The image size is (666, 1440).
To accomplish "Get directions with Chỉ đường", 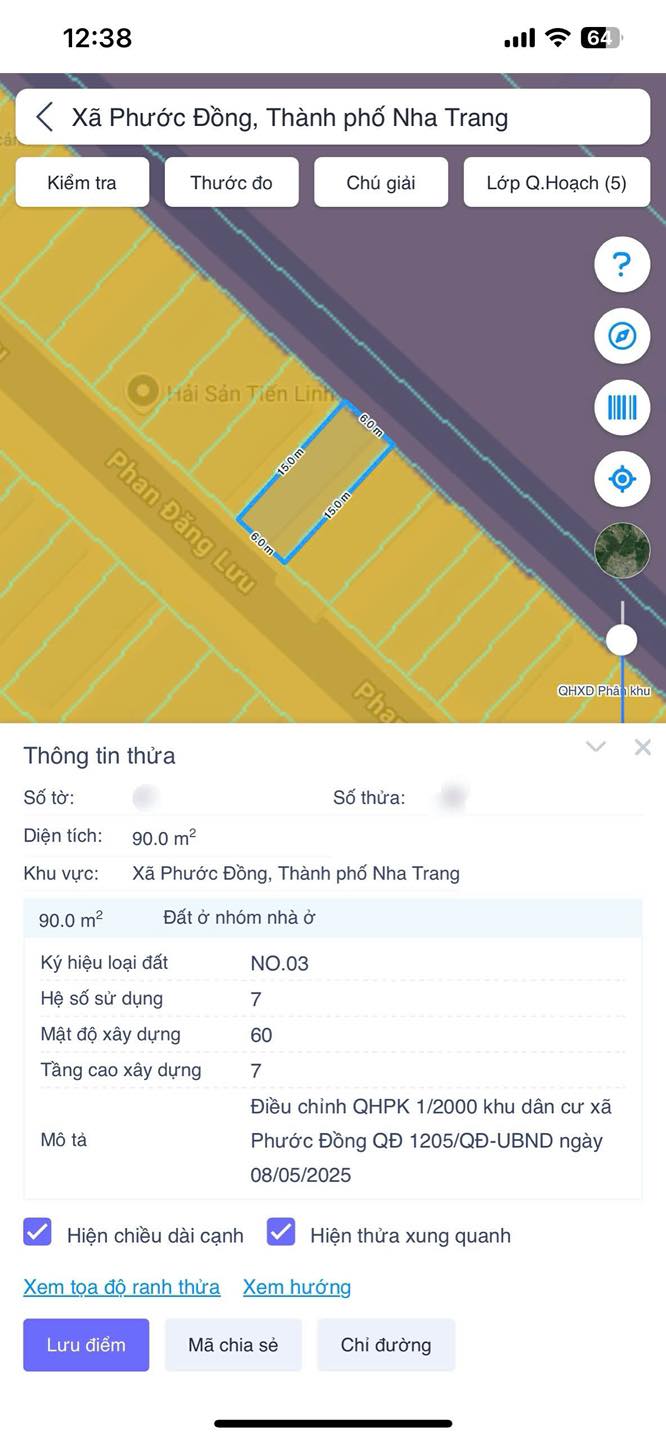I will pos(386,1345).
